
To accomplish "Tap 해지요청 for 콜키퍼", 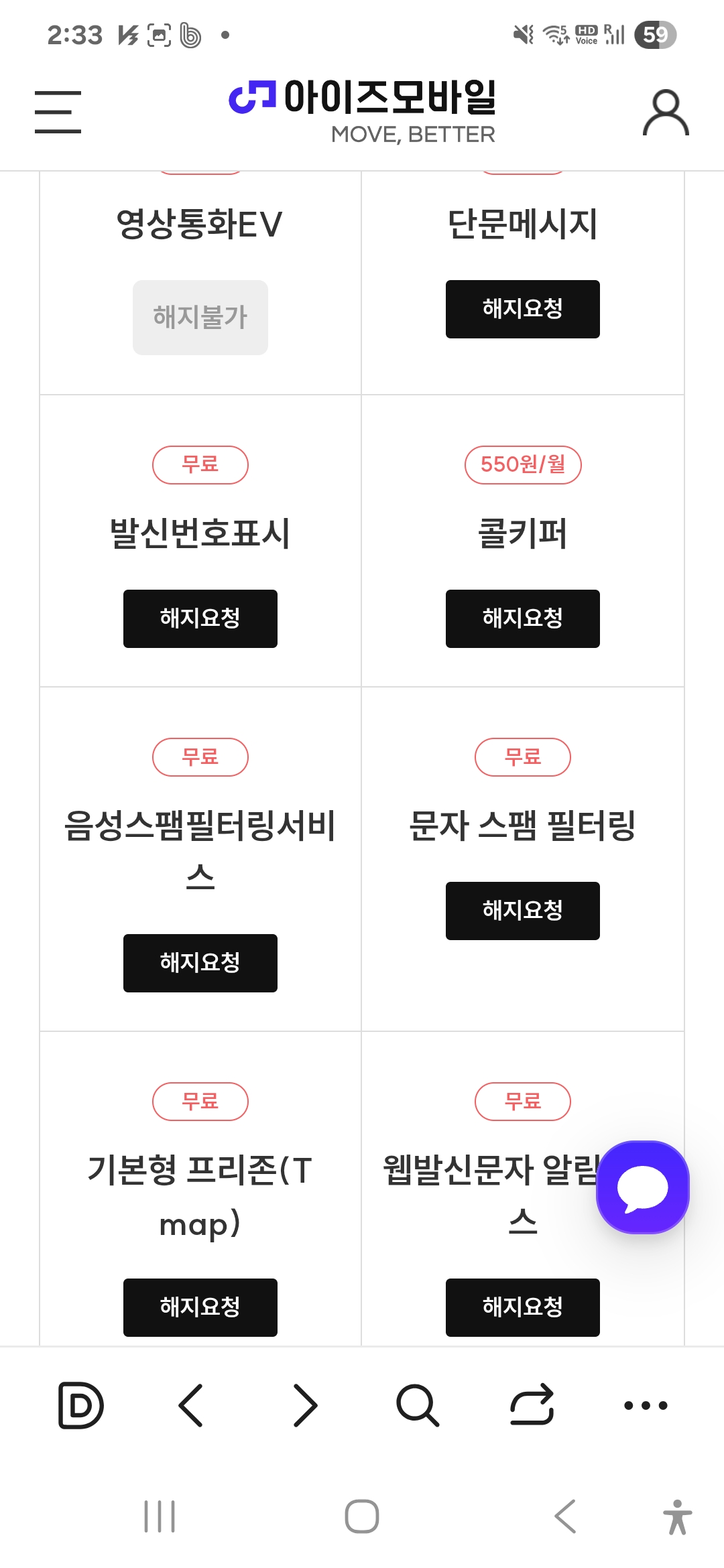I will [523, 618].
